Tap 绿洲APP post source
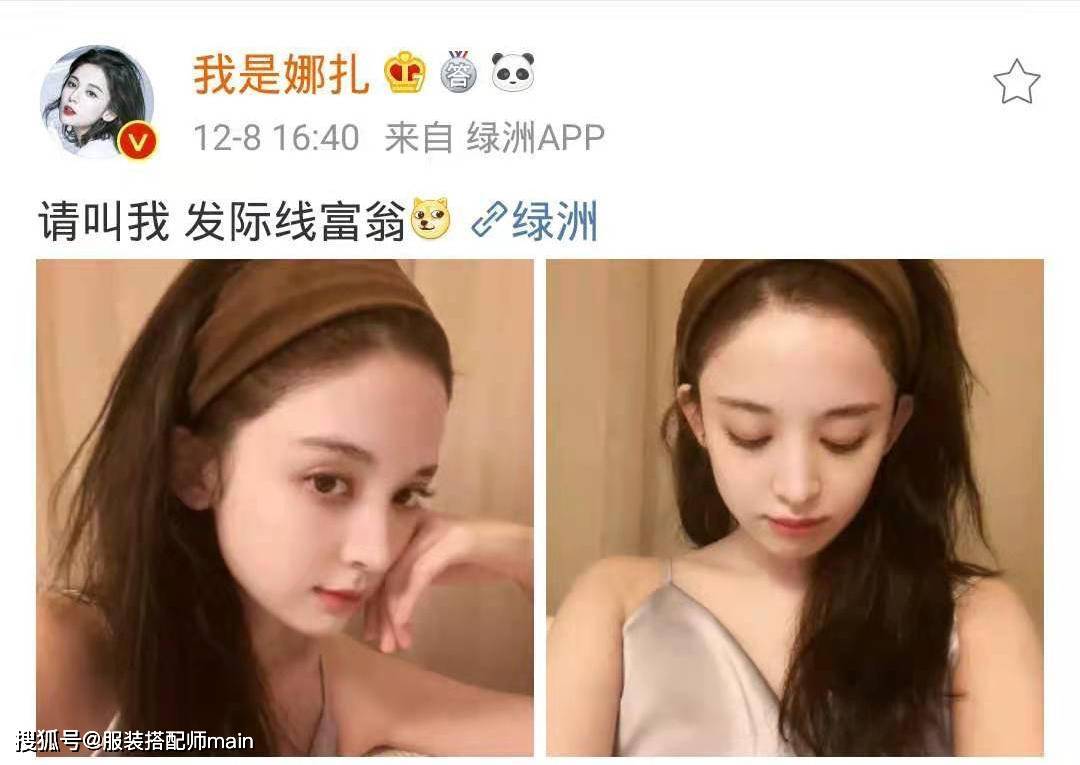 pos(535,137)
